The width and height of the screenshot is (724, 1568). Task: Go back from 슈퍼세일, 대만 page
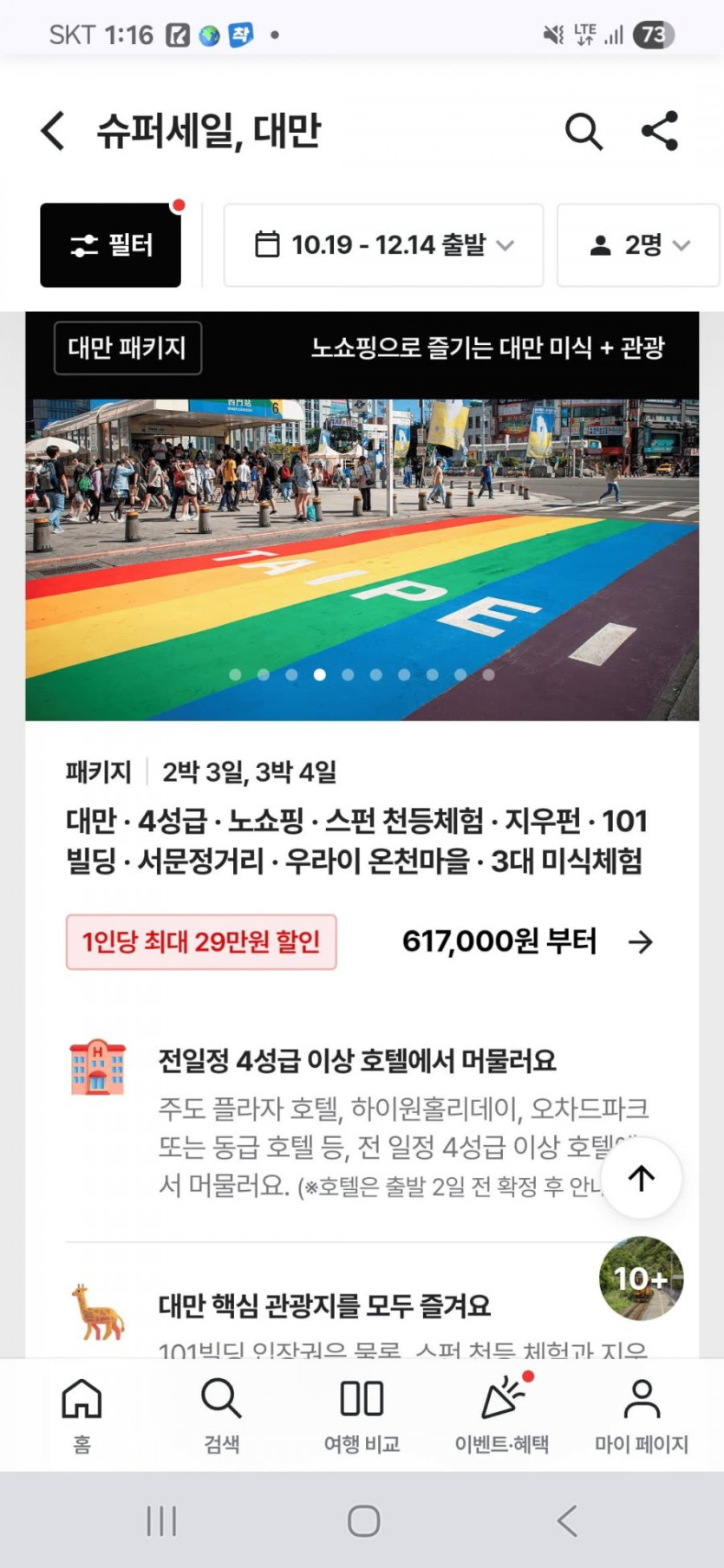click(53, 132)
